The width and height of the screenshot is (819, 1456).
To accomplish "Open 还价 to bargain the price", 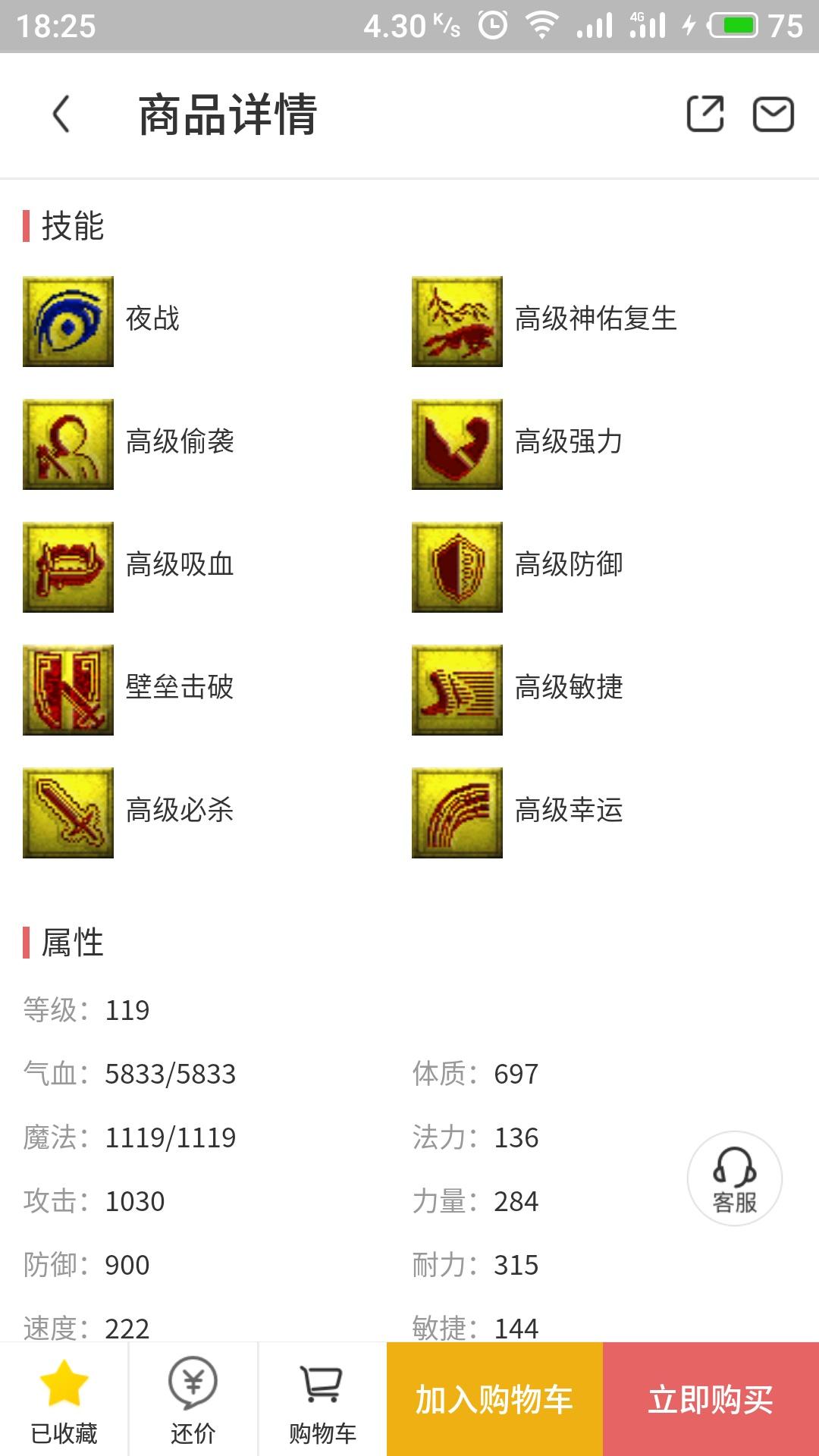I will (x=193, y=1399).
